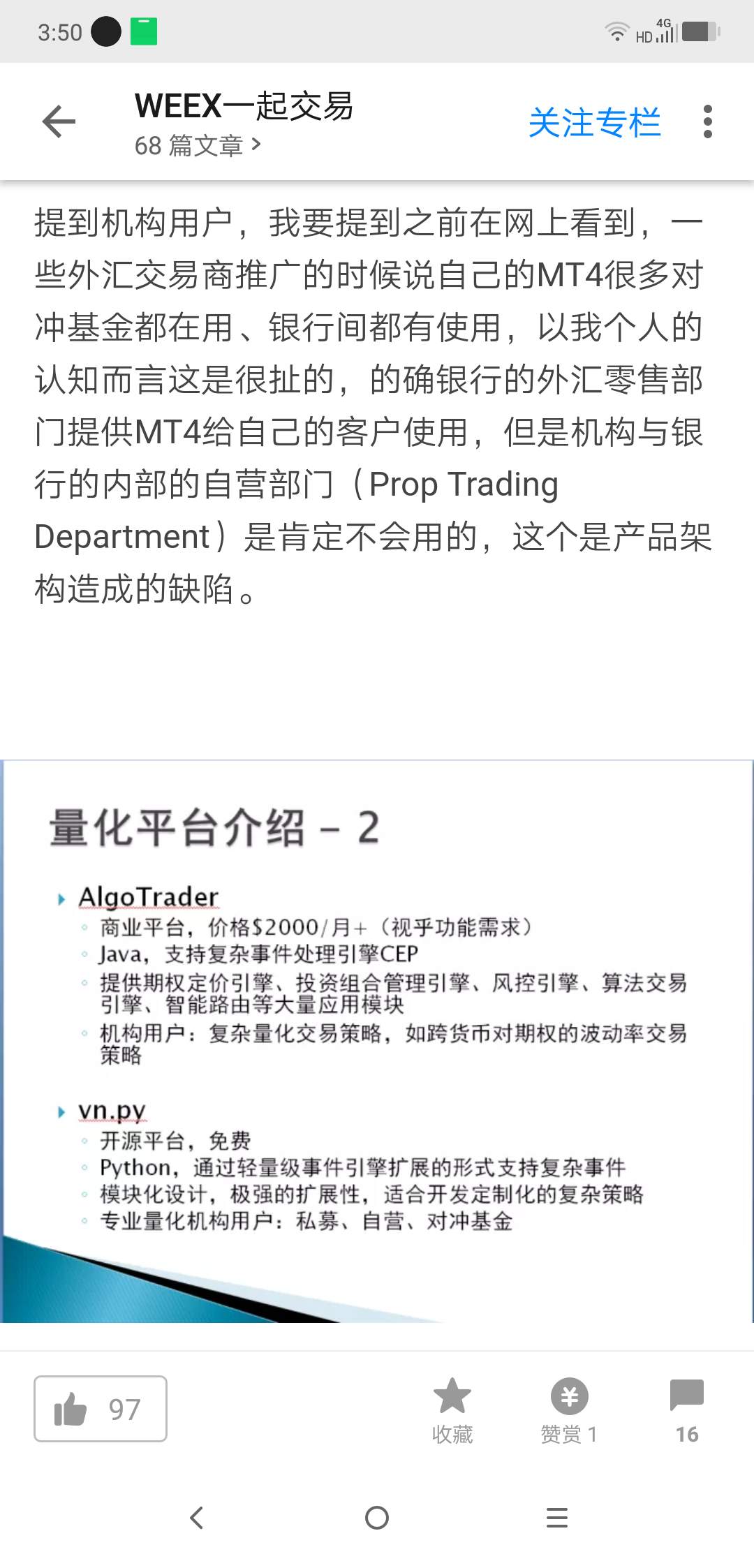Open the three-dot overflow menu
Viewport: 754px width, 1568px height.
tap(708, 122)
